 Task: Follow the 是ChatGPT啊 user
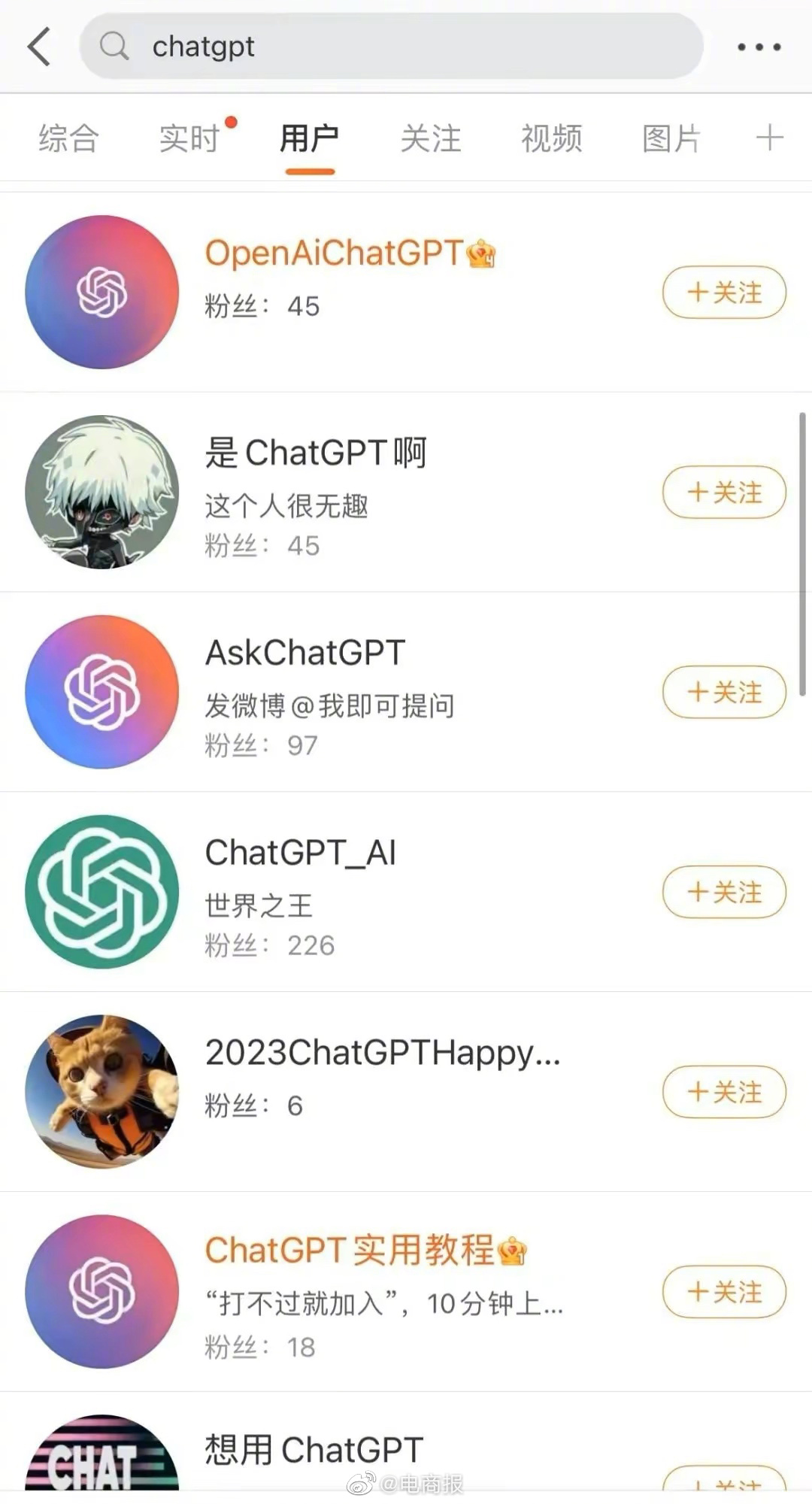tap(724, 493)
